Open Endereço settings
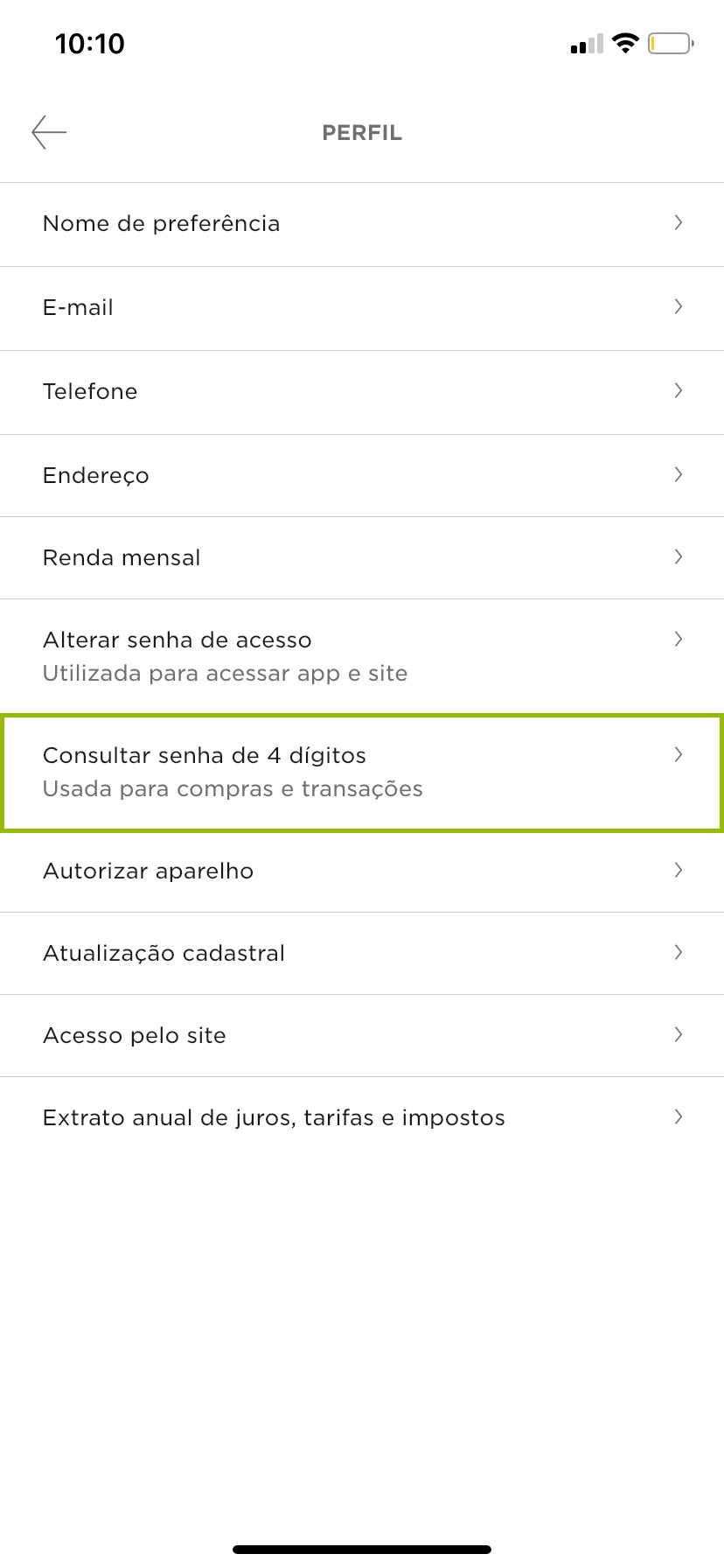 362,475
